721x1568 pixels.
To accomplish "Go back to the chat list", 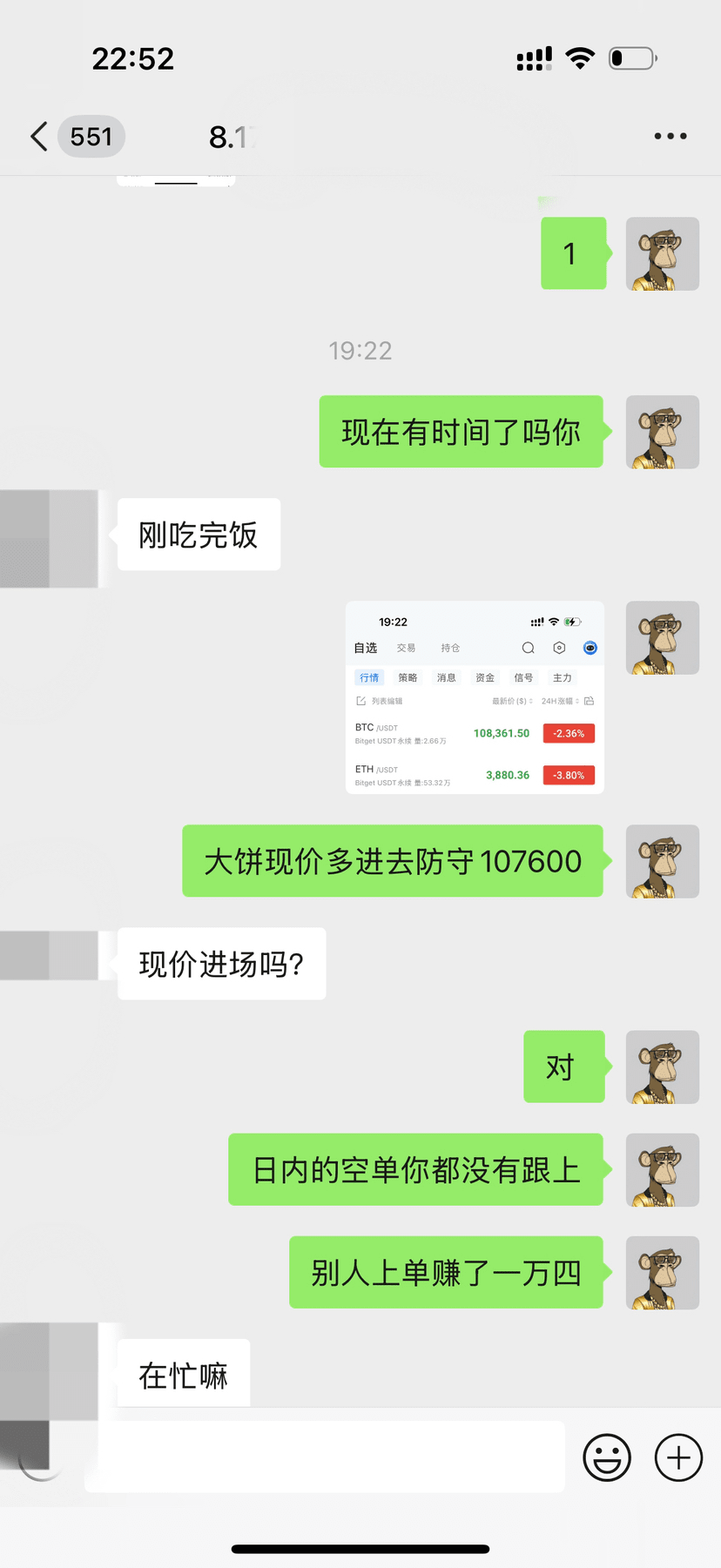I will click(x=39, y=137).
